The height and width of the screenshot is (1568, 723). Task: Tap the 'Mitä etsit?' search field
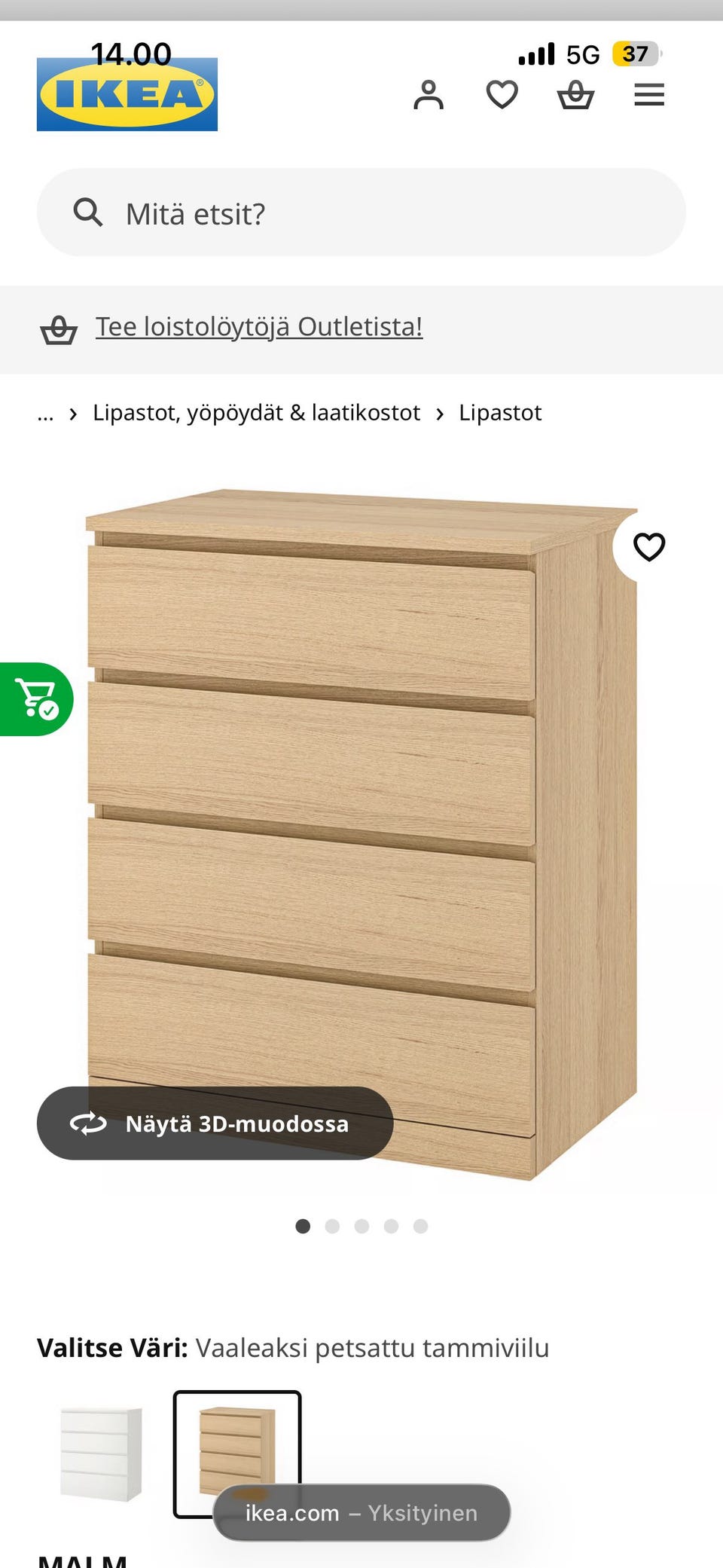(361, 212)
